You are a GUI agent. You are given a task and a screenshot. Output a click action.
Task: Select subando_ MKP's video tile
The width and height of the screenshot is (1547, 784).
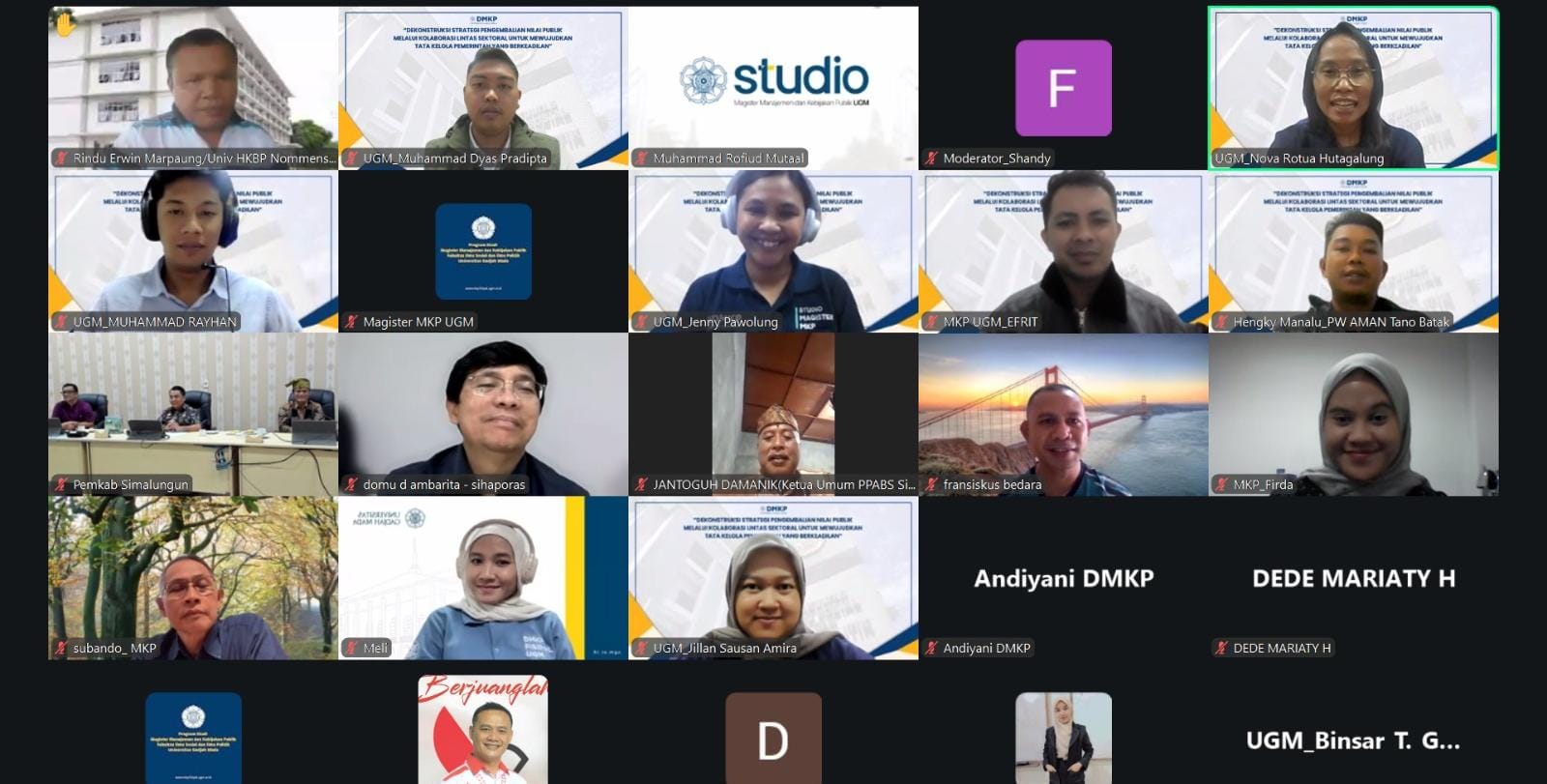193,578
